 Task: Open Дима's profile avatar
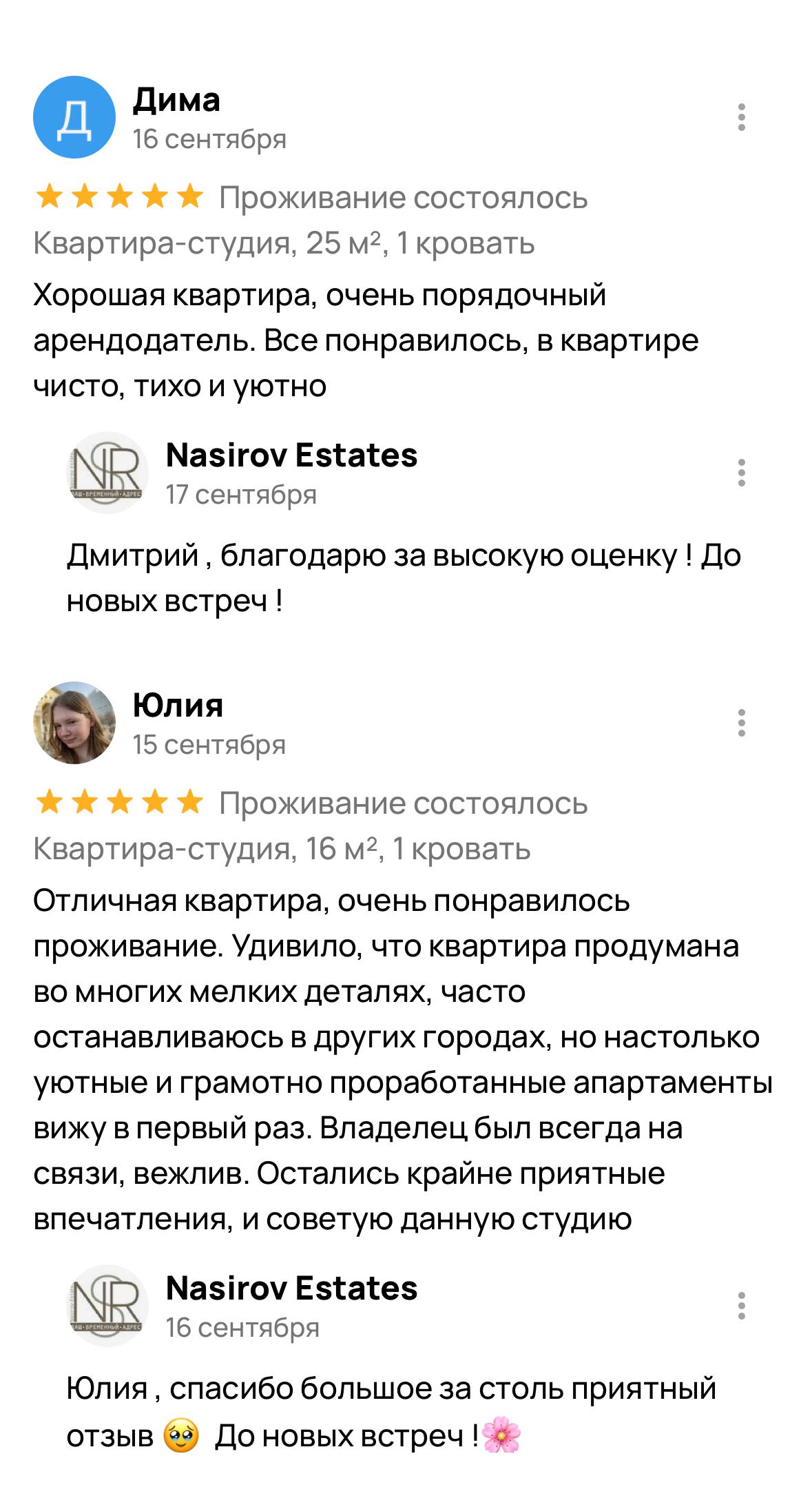click(74, 117)
